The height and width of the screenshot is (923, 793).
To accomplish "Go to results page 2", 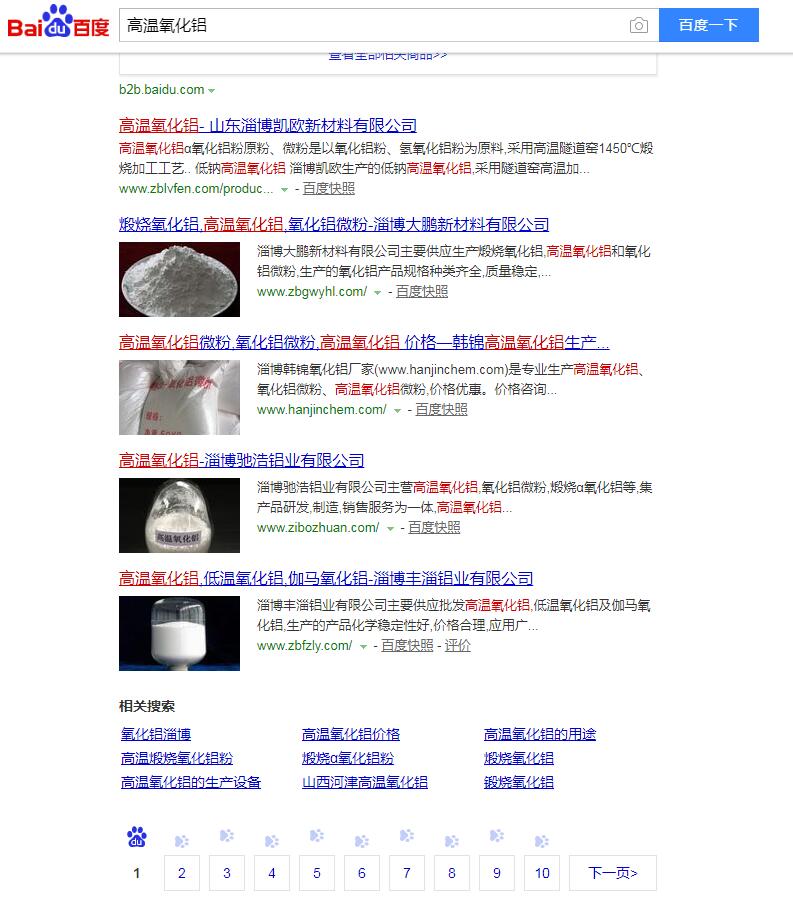I will point(181,873).
